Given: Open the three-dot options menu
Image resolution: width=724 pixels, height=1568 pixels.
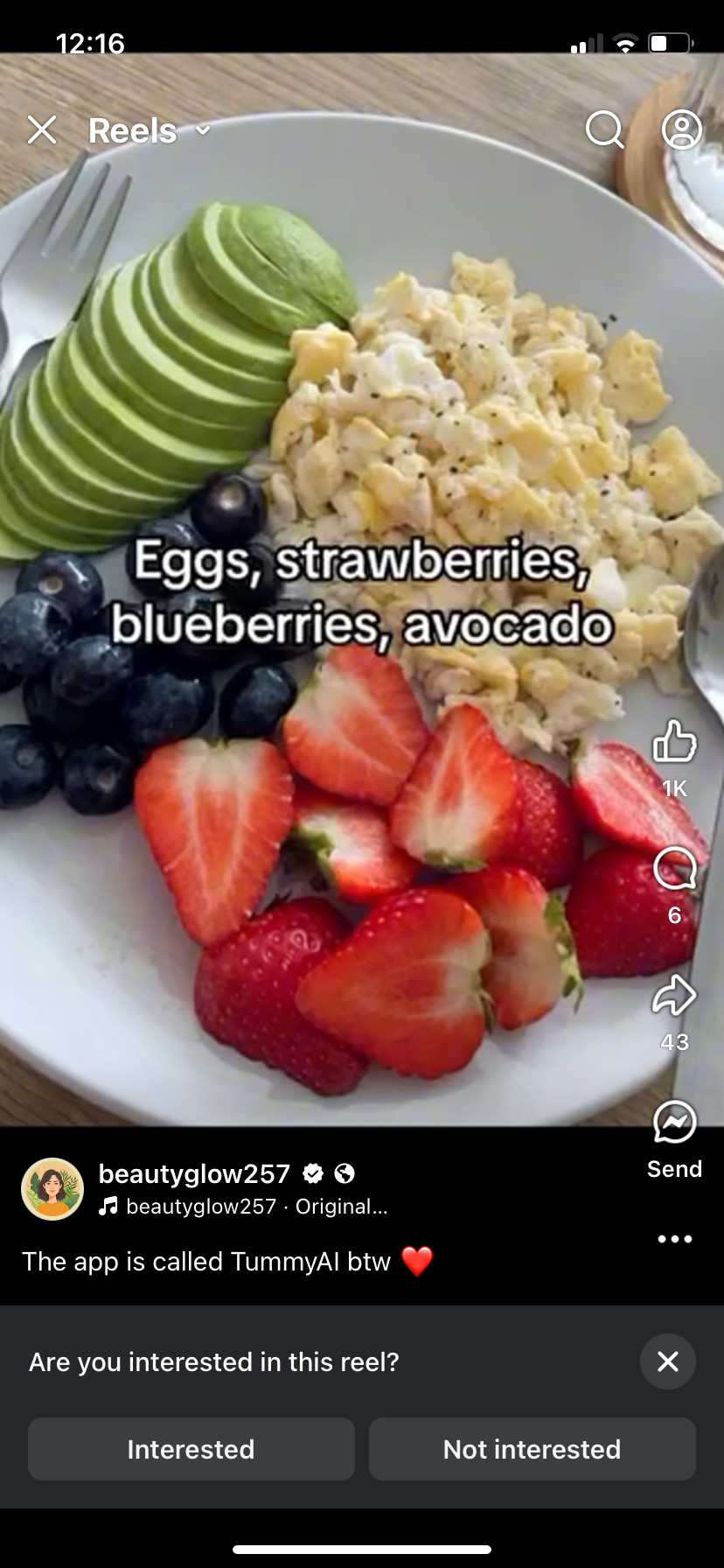Looking at the screenshot, I should click(x=674, y=1239).
